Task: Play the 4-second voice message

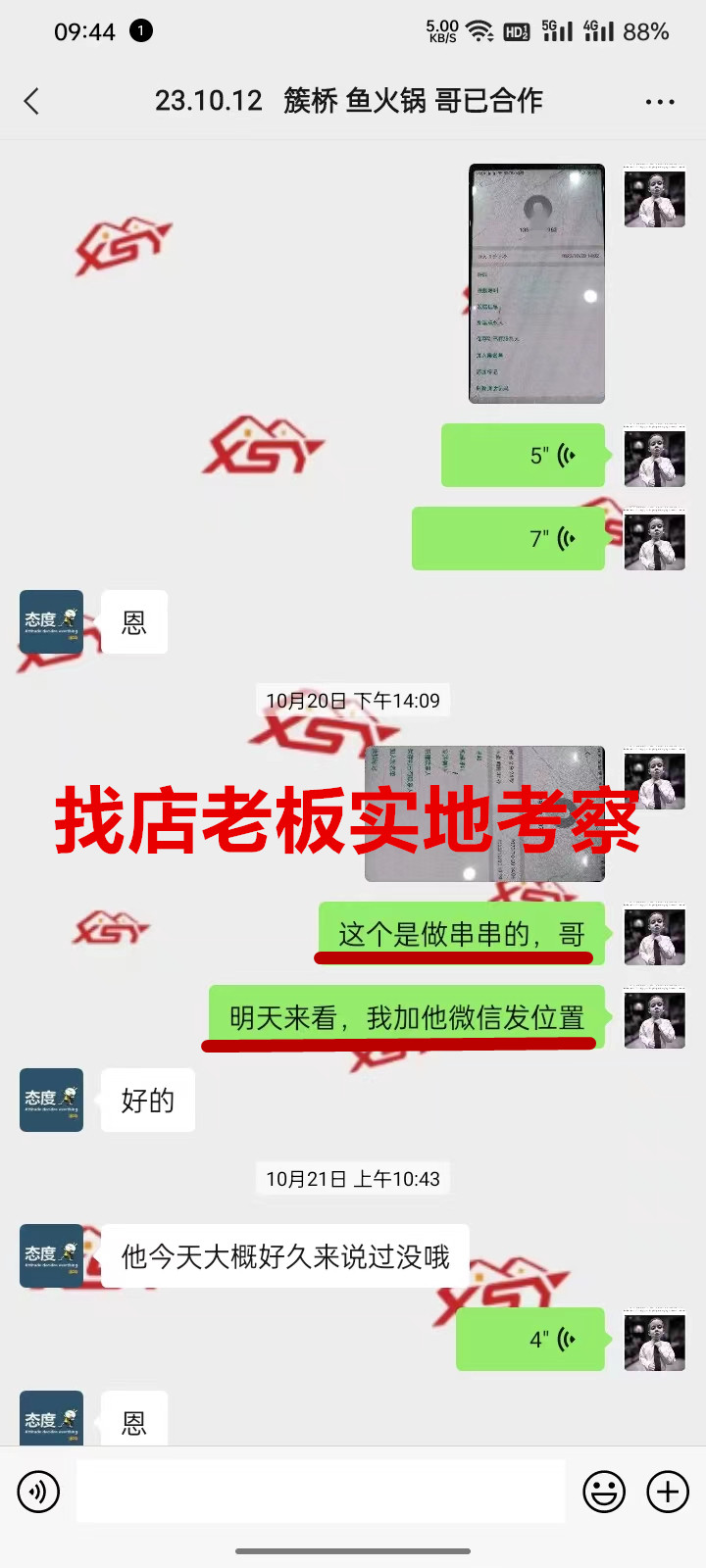Action: [529, 1340]
